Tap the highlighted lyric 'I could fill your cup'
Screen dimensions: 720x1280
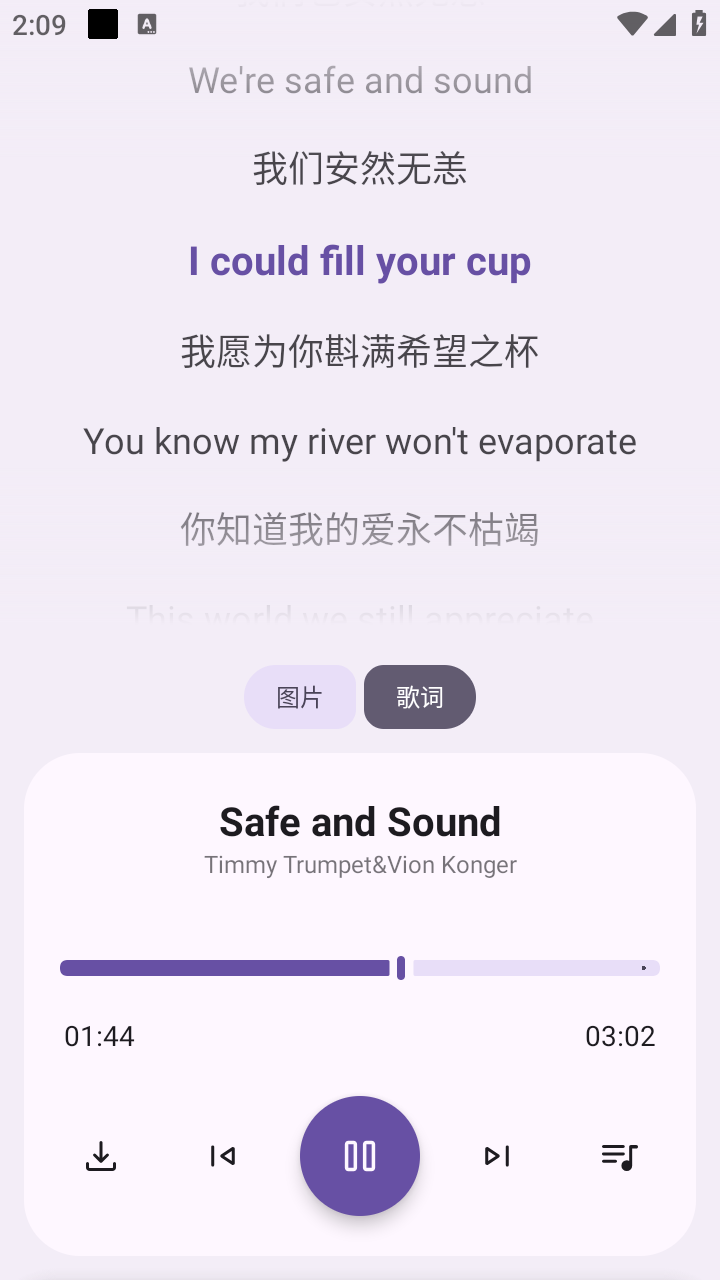click(360, 261)
